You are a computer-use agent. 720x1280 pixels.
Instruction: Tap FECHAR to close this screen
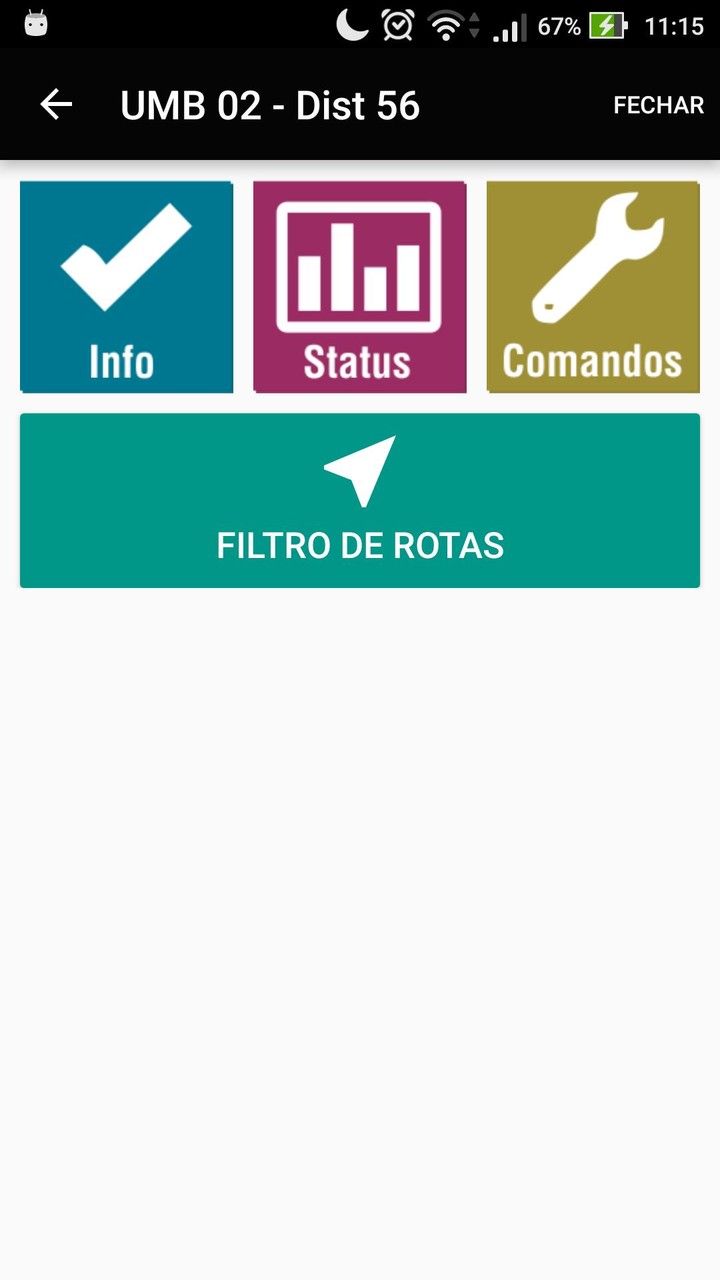pyautogui.click(x=658, y=105)
